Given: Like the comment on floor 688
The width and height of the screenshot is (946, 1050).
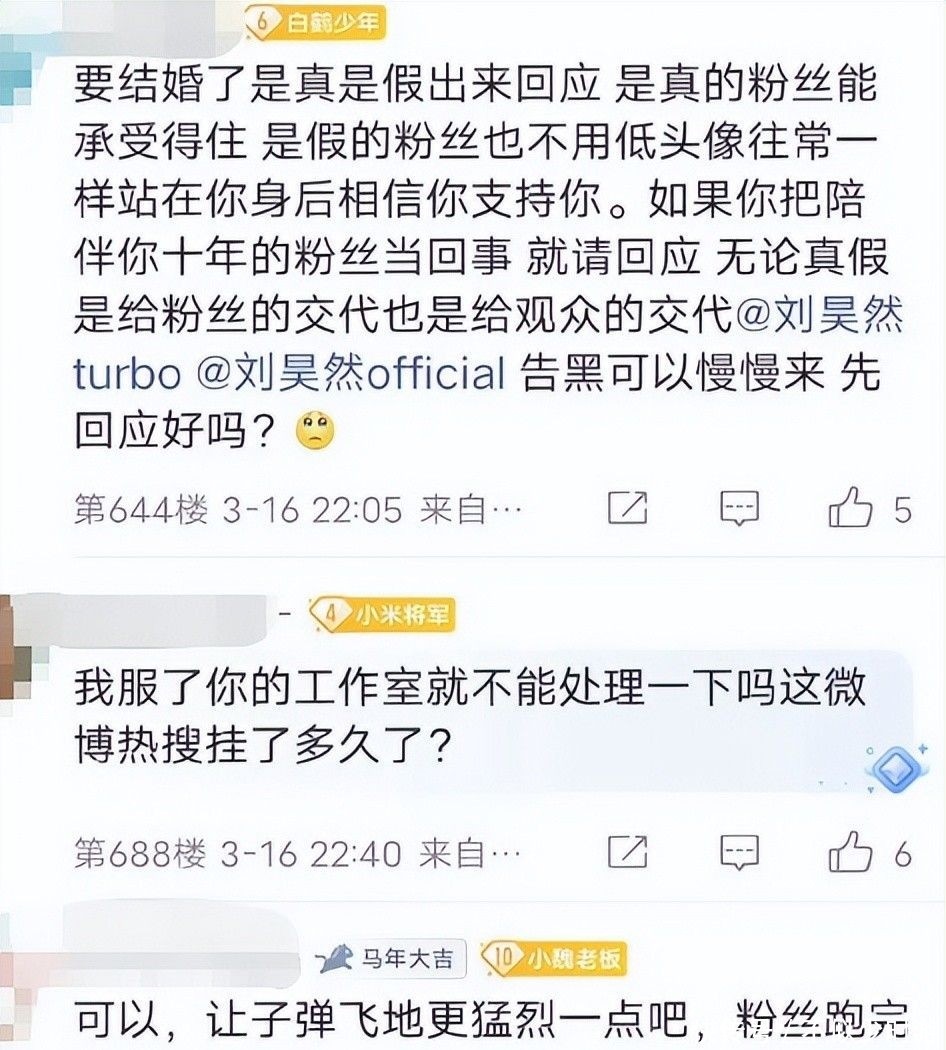Looking at the screenshot, I should [x=851, y=852].
